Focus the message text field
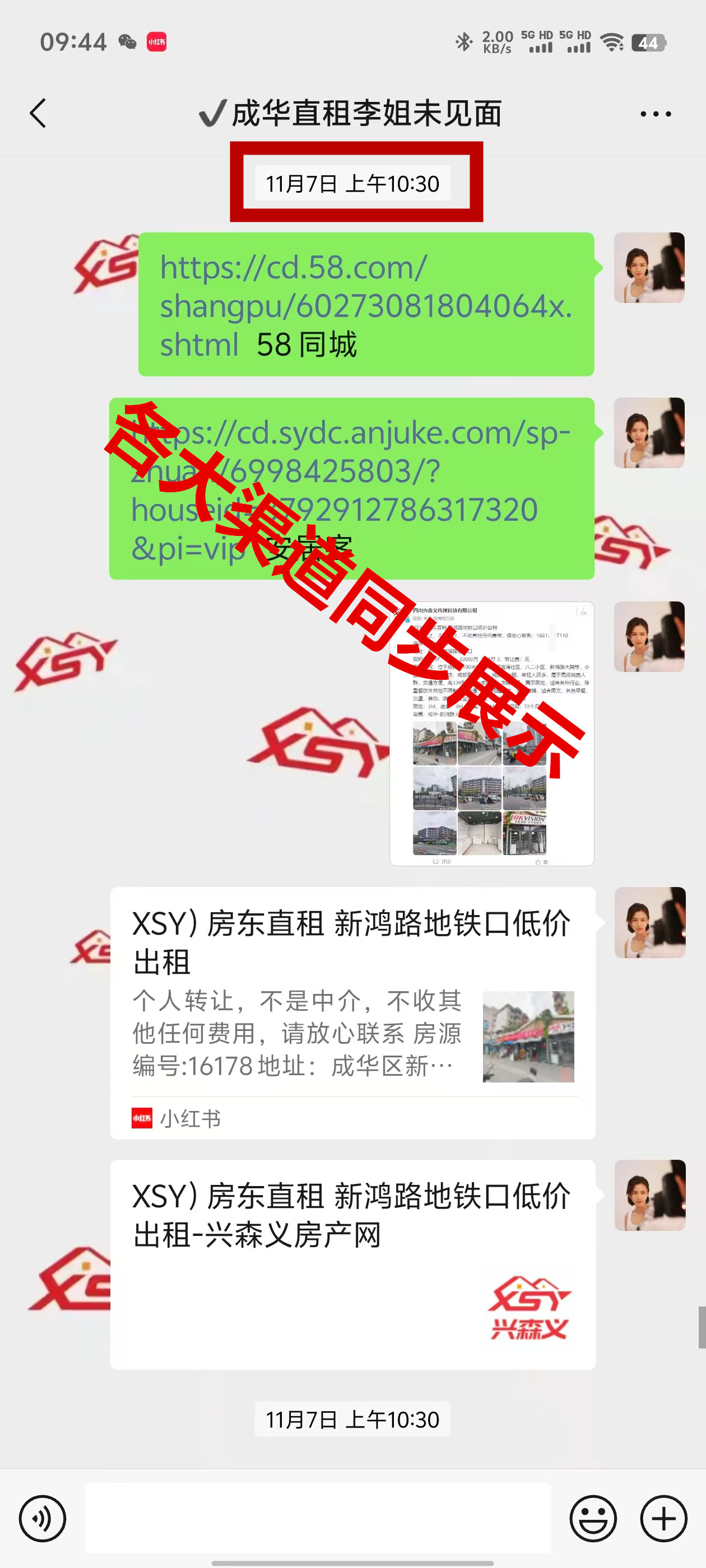 [x=317, y=1518]
